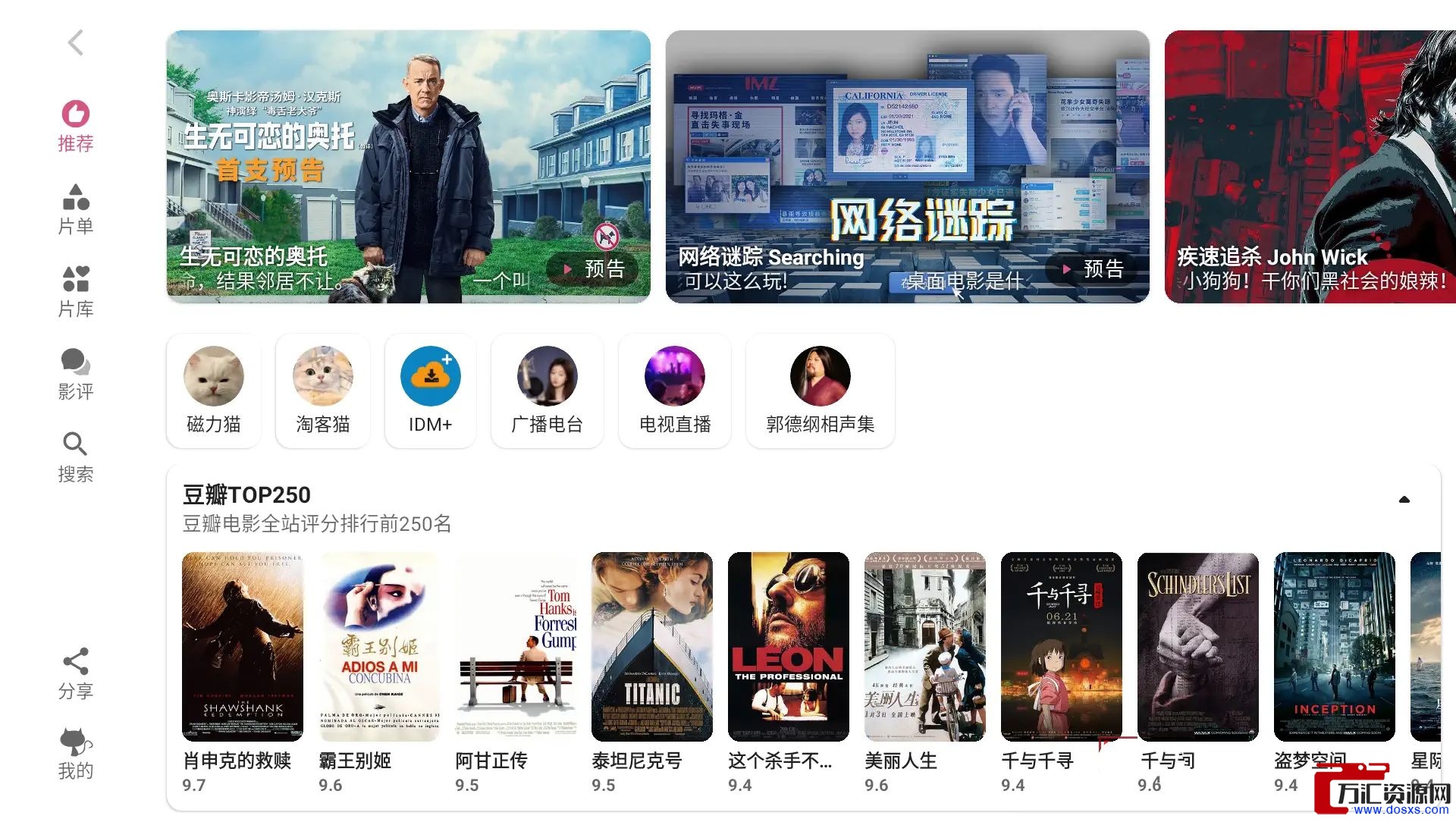Play the 生无可恋的奥托 trailer
Image resolution: width=1456 pixels, height=819 pixels.
point(593,269)
